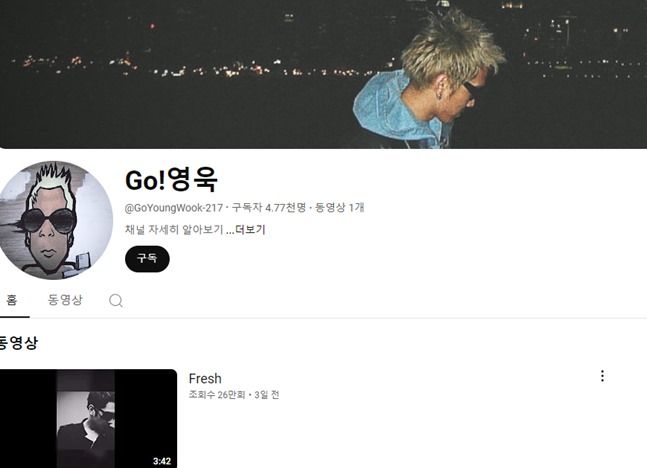Play the Fresh video thumbnail
Viewport: 647px width, 468px height.
click(x=88, y=419)
